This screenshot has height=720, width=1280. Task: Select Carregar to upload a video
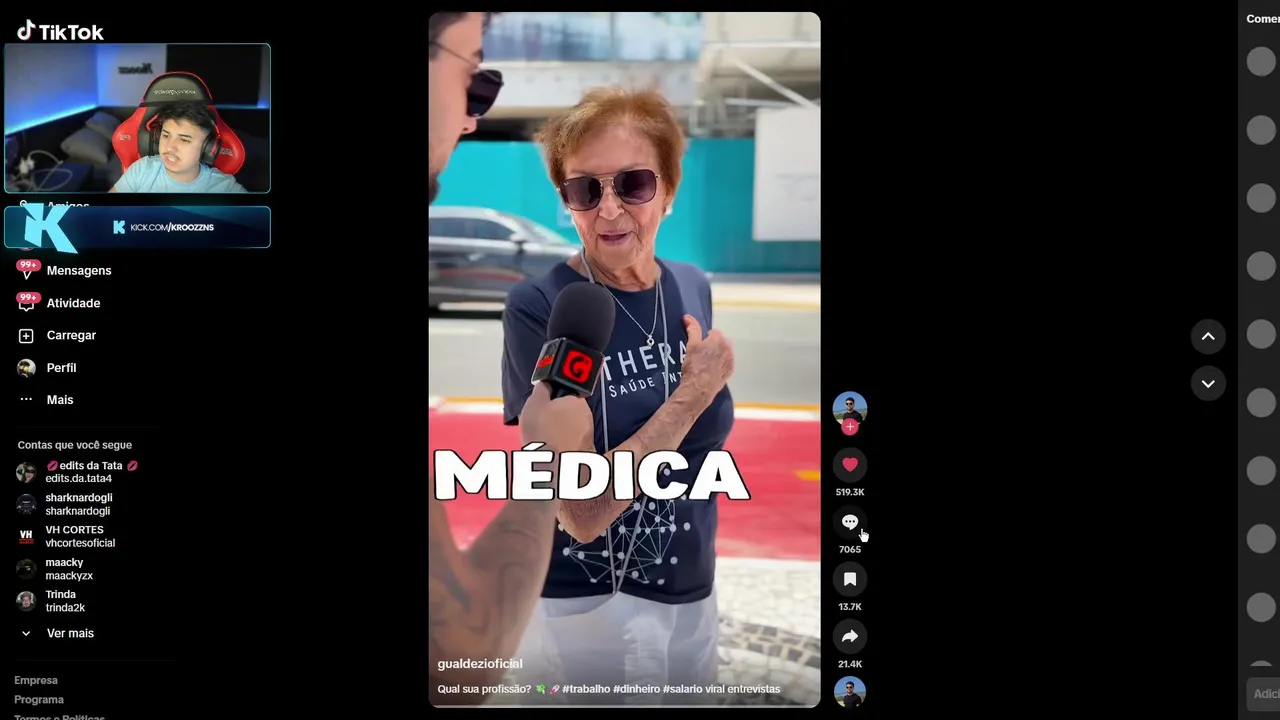click(x=70, y=335)
